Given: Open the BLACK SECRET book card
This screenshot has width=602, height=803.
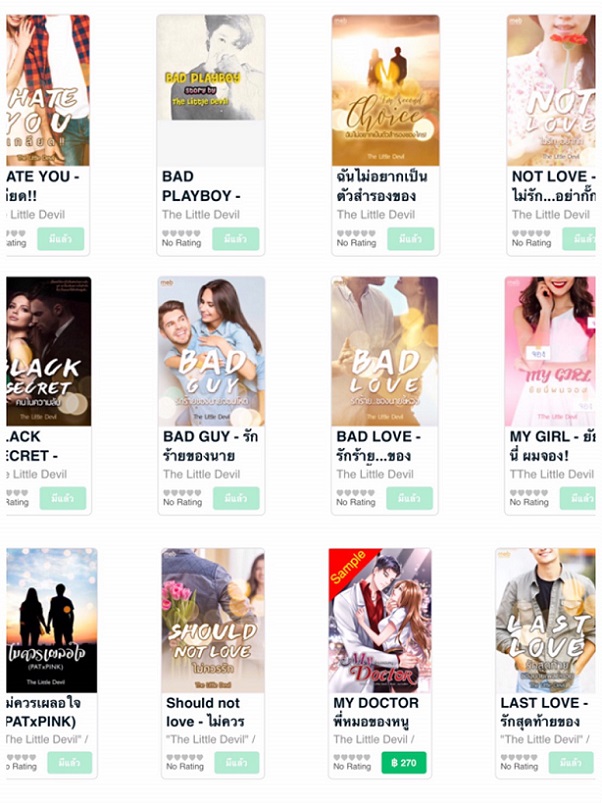Looking at the screenshot, I should point(48,352).
